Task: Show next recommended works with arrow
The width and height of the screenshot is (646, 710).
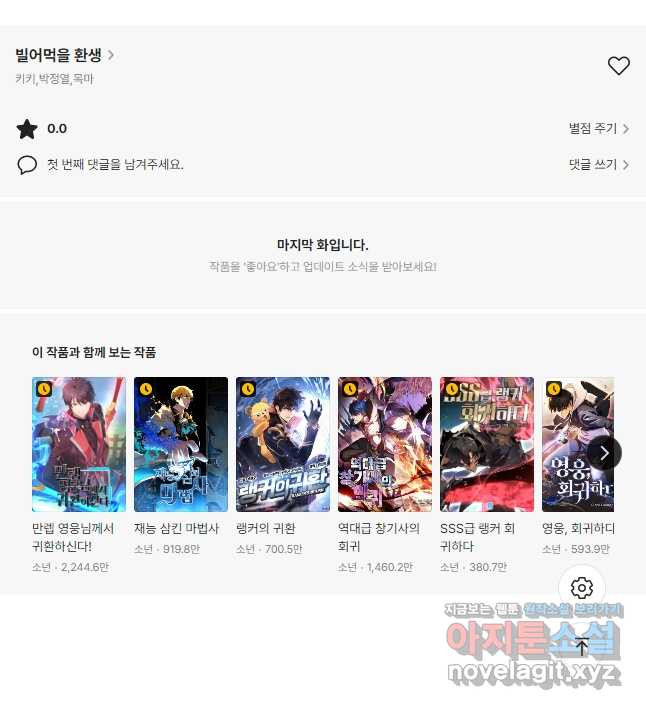Action: (604, 453)
